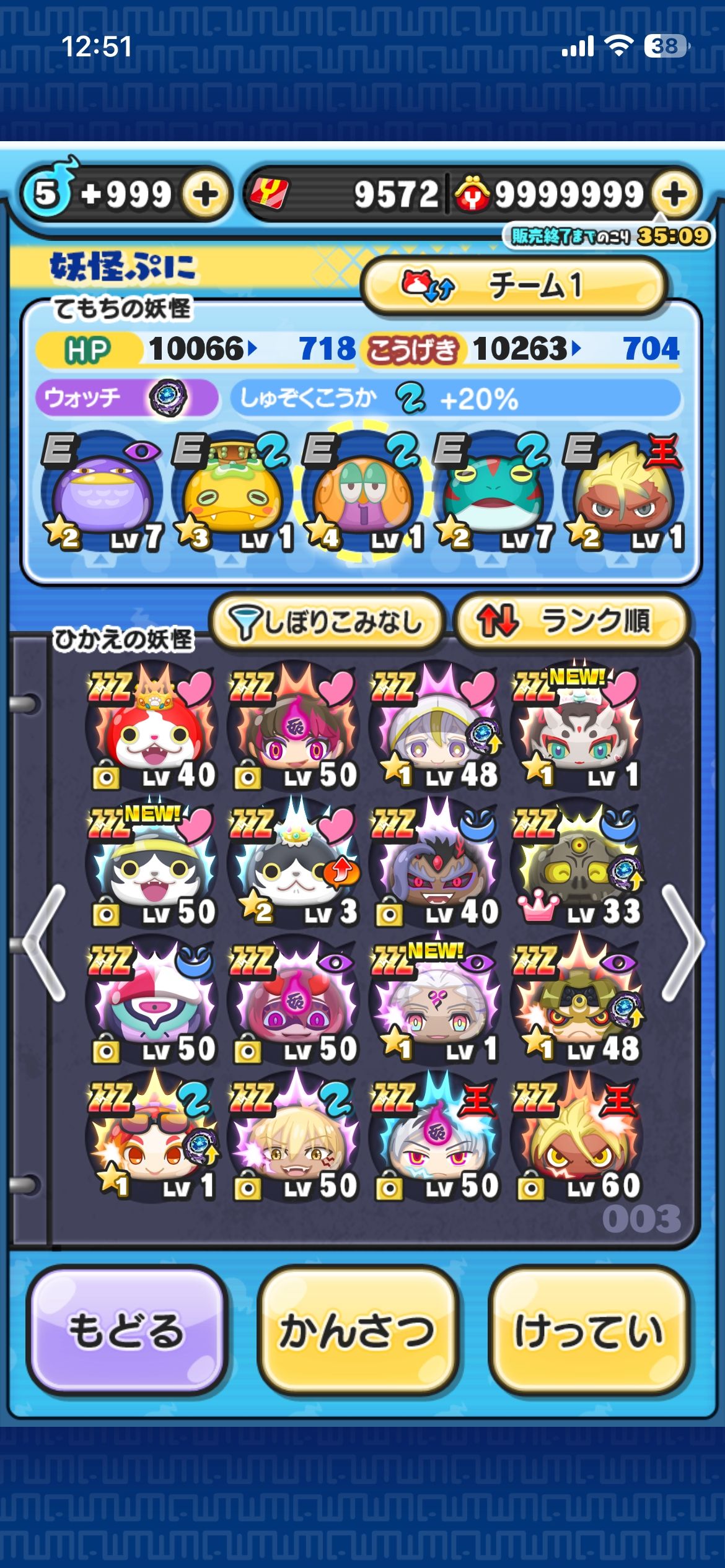Tap the かんさつ button
This screenshot has width=725, height=1568.
click(358, 1331)
